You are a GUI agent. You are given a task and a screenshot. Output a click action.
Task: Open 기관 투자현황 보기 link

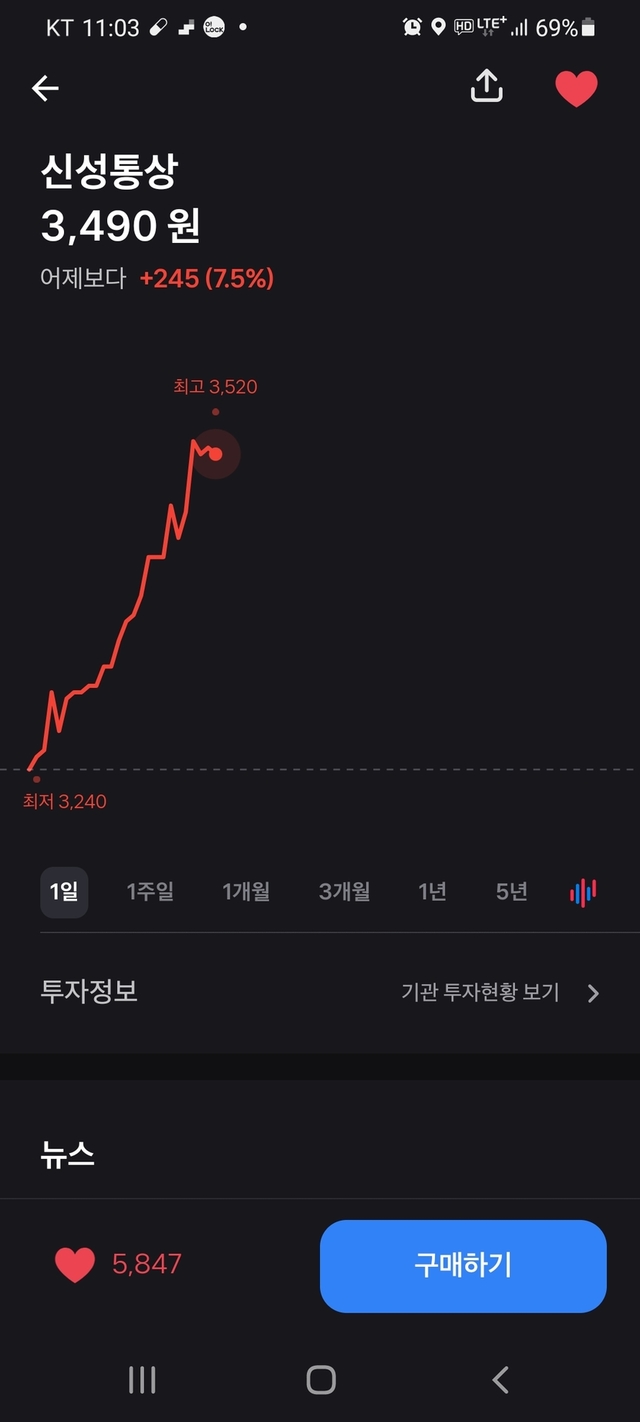tap(499, 993)
